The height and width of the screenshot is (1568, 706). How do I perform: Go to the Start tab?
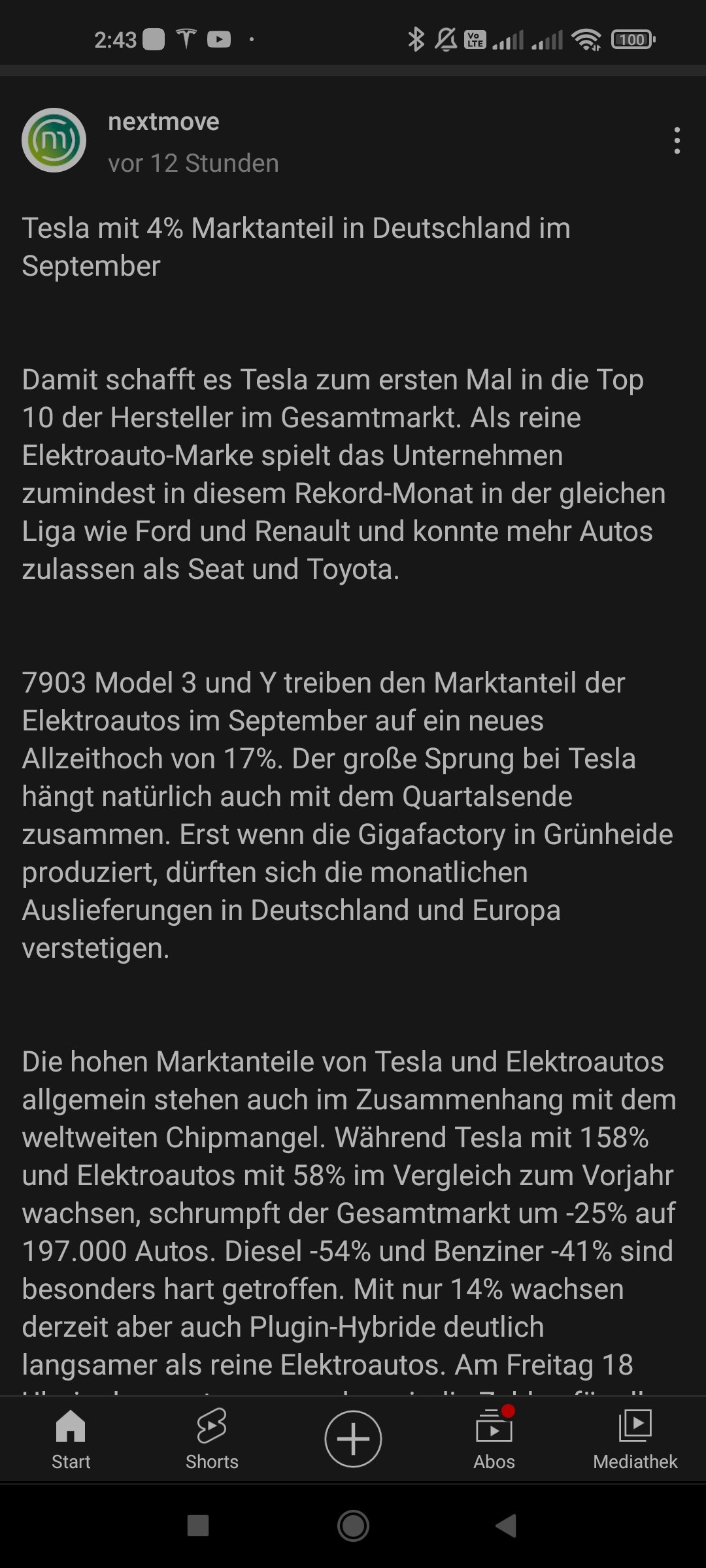(x=71, y=1439)
